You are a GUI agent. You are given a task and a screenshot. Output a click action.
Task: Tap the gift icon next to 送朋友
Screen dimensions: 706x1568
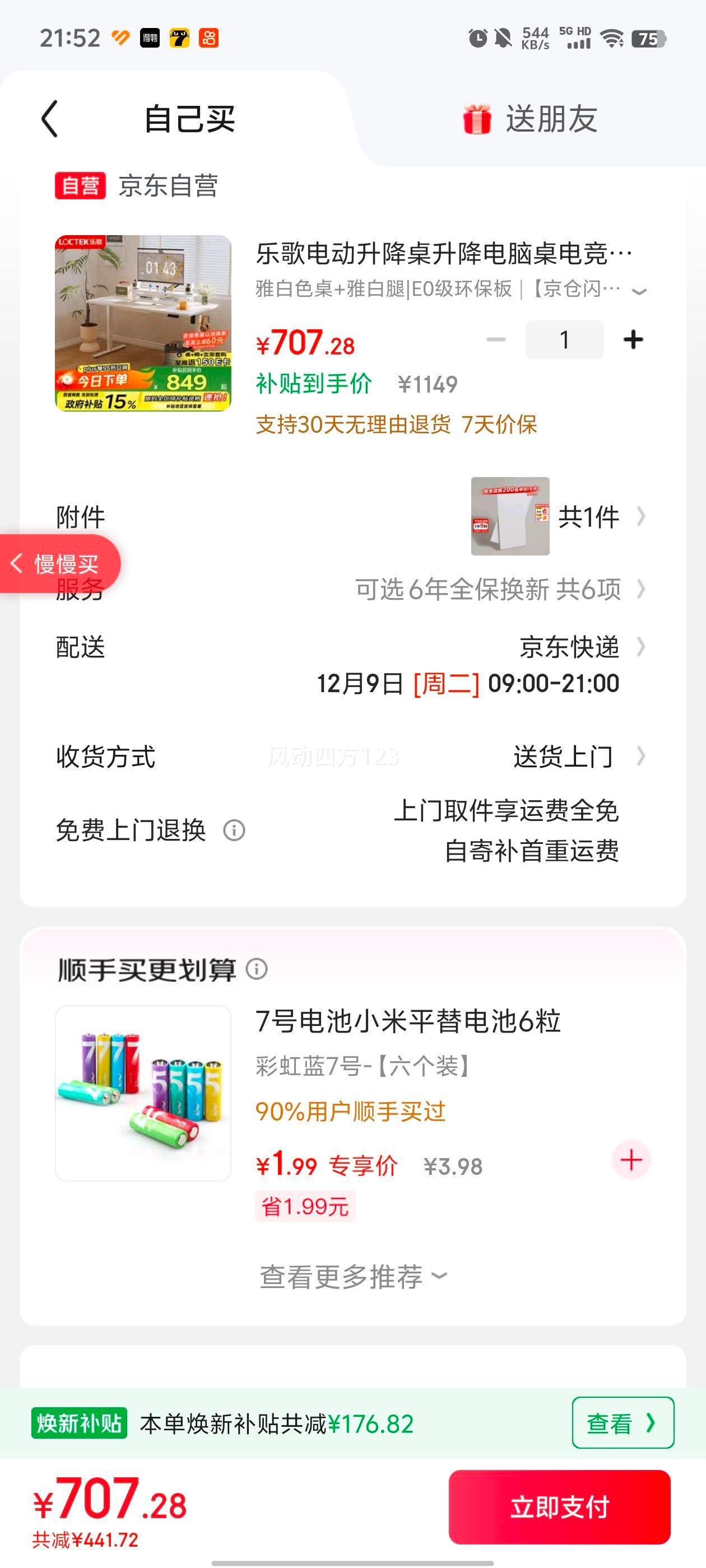click(x=477, y=119)
